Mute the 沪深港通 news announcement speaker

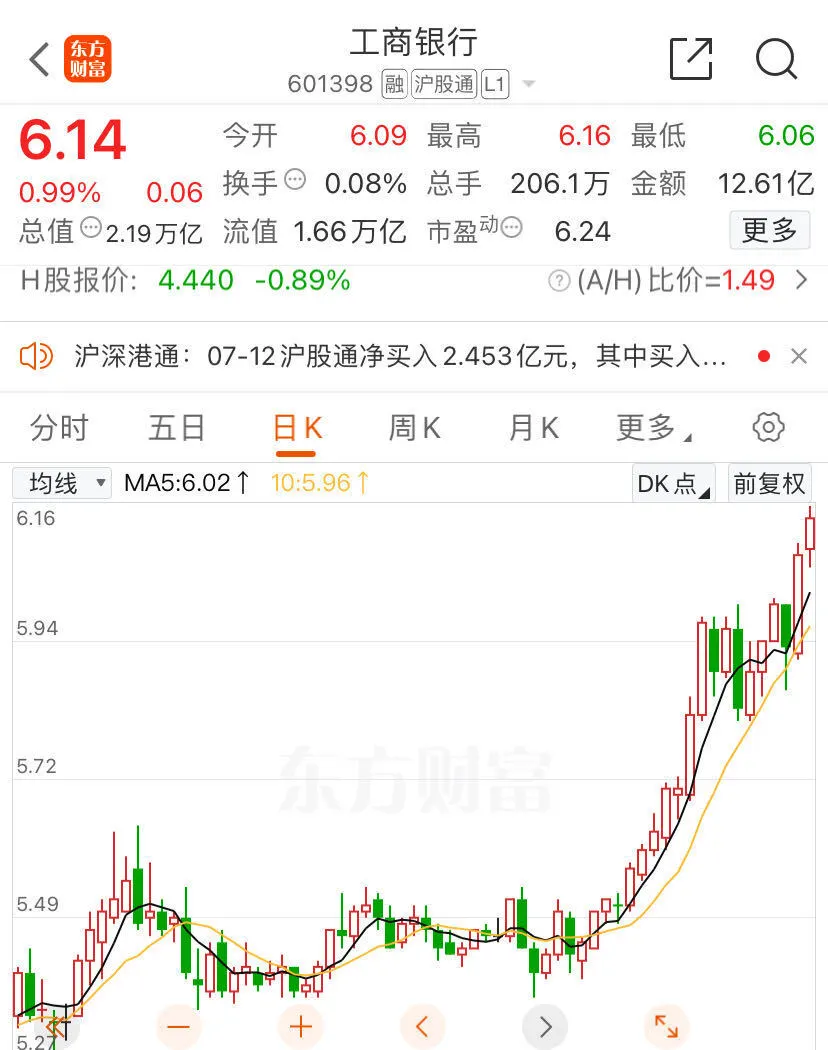pos(37,356)
